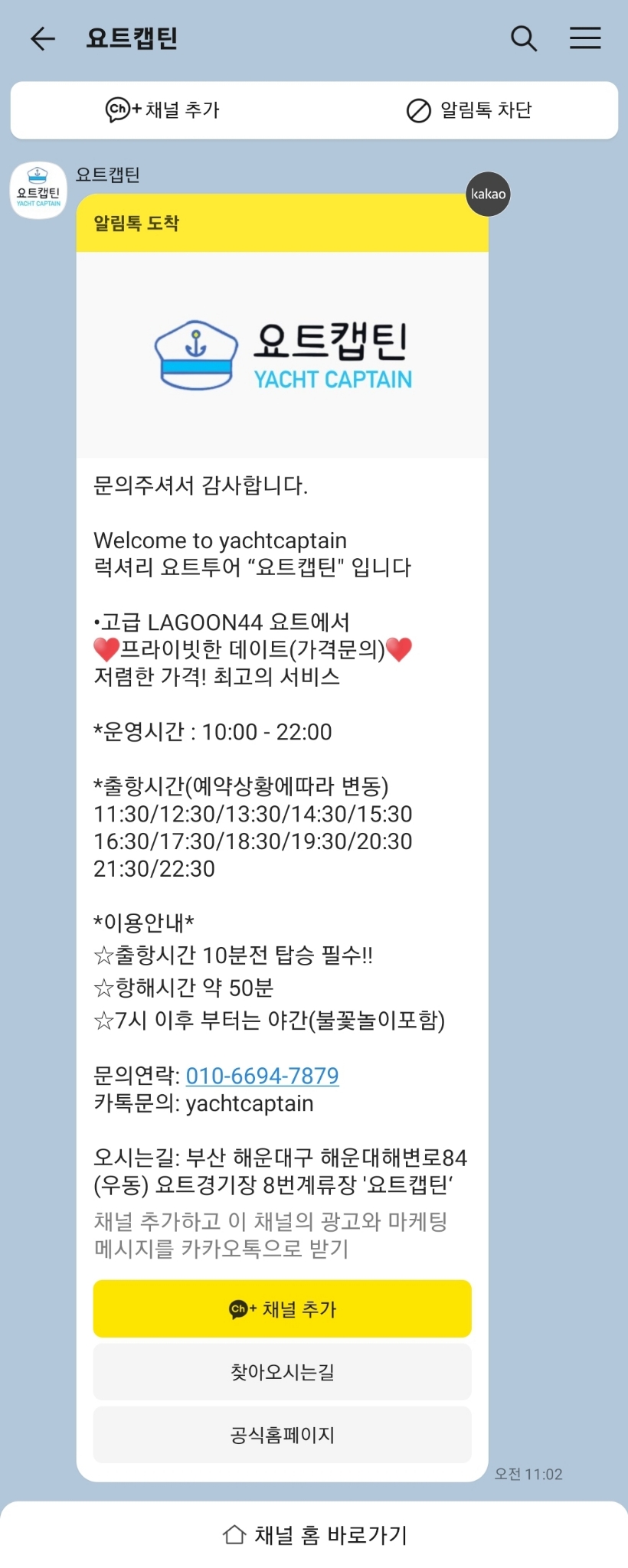The image size is (628, 1568).
Task: Go to channel home via 채널 홈 바로가기
Action: (314, 1534)
